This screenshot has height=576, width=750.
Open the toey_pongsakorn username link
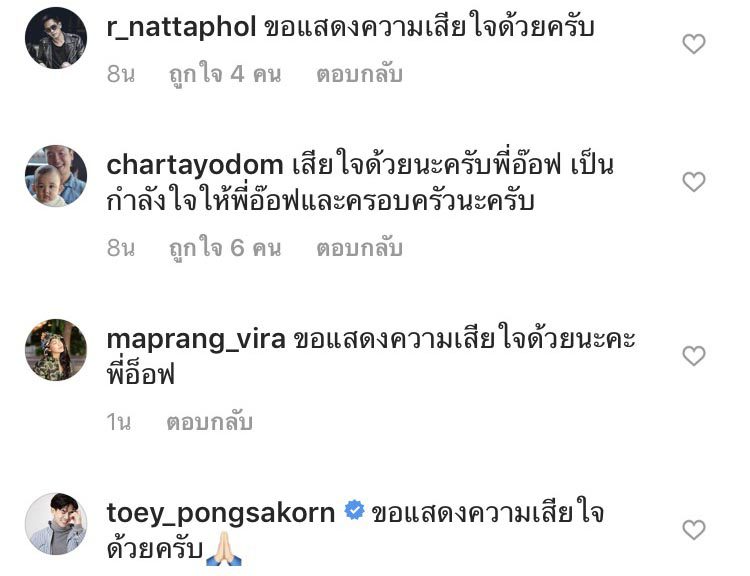click(x=220, y=513)
